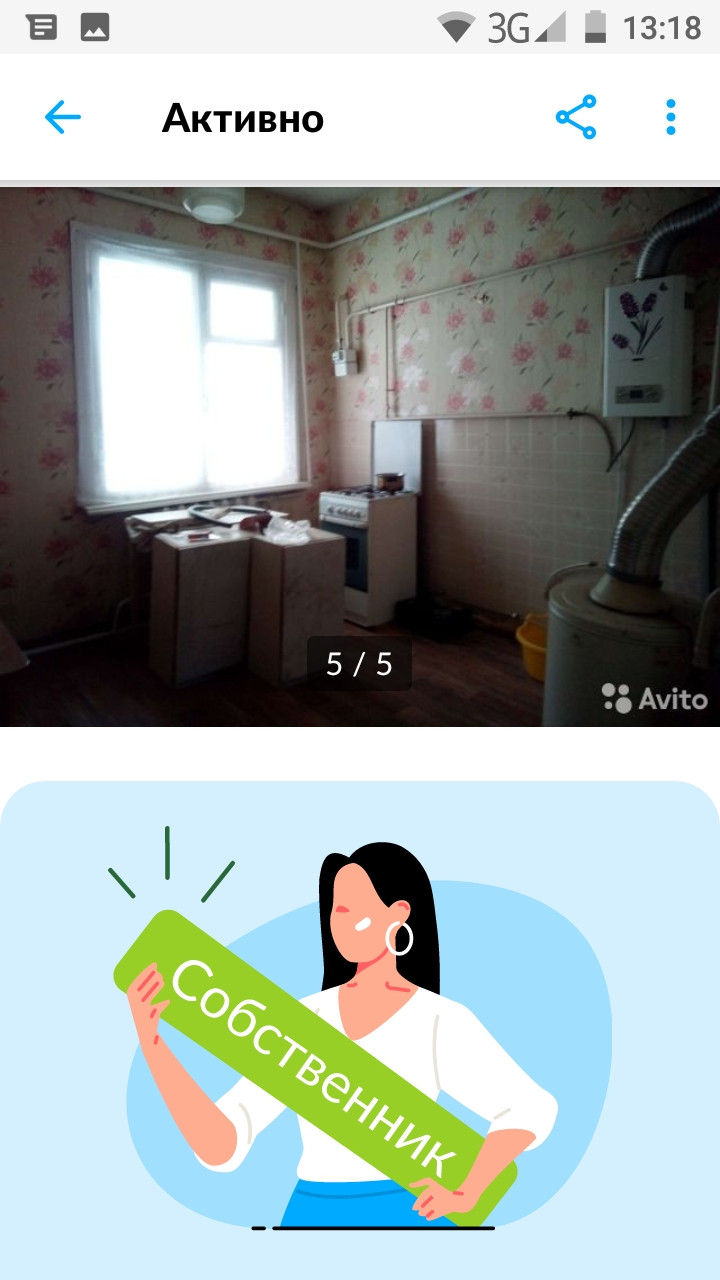
Task: Share this listing
Action: click(x=576, y=118)
